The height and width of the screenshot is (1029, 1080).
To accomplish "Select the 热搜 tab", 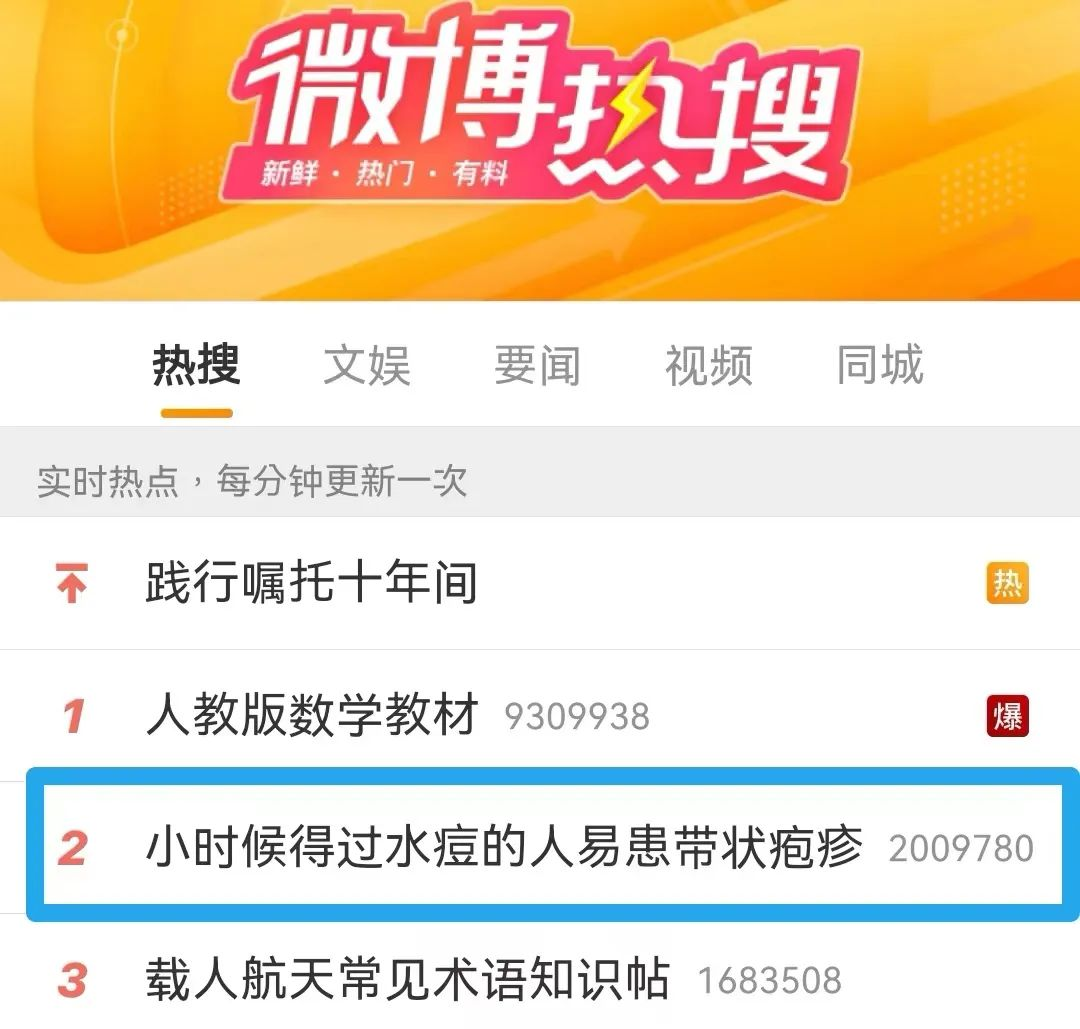I will point(196,365).
